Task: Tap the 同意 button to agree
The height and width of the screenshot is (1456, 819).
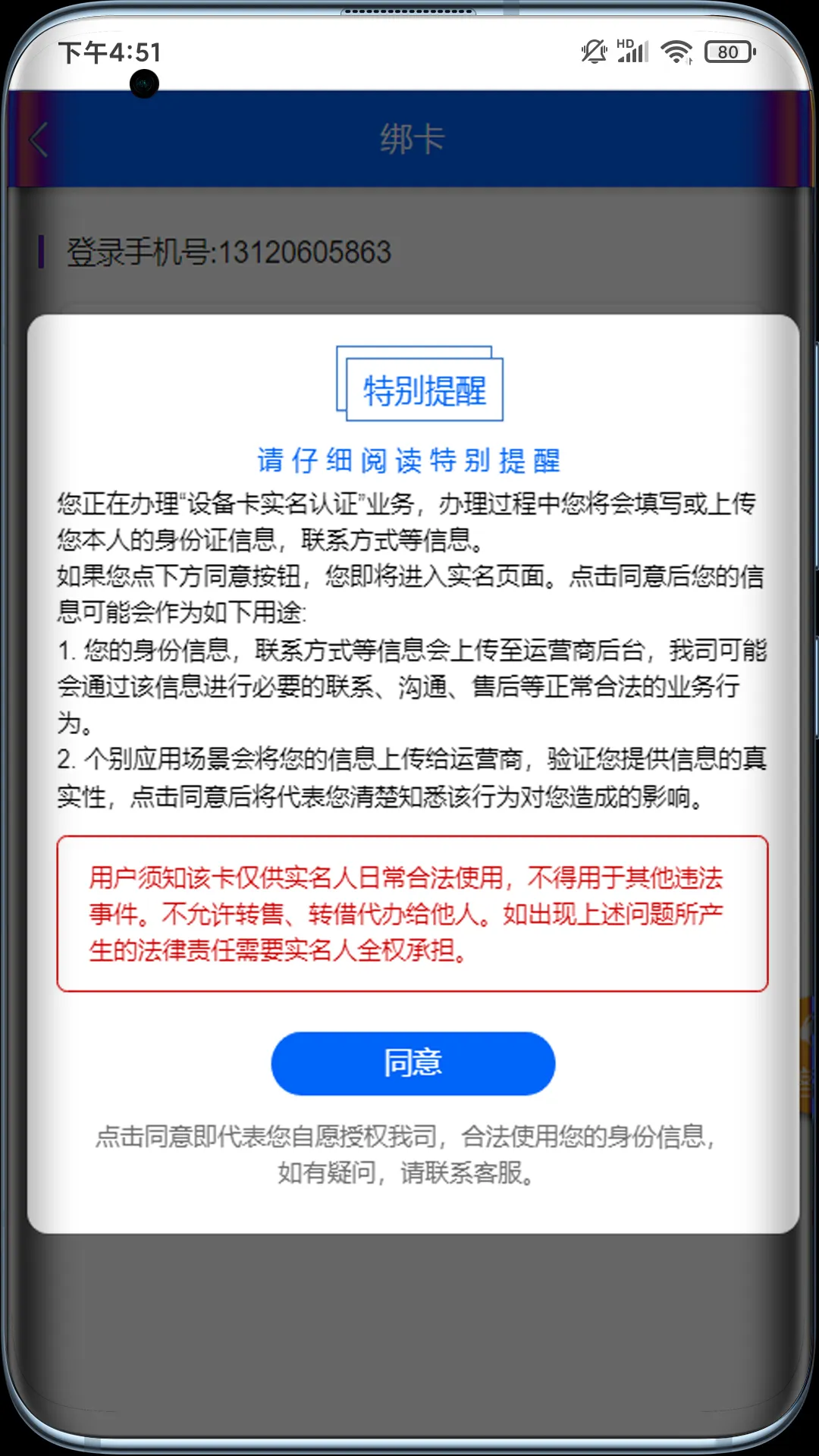Action: point(413,1063)
